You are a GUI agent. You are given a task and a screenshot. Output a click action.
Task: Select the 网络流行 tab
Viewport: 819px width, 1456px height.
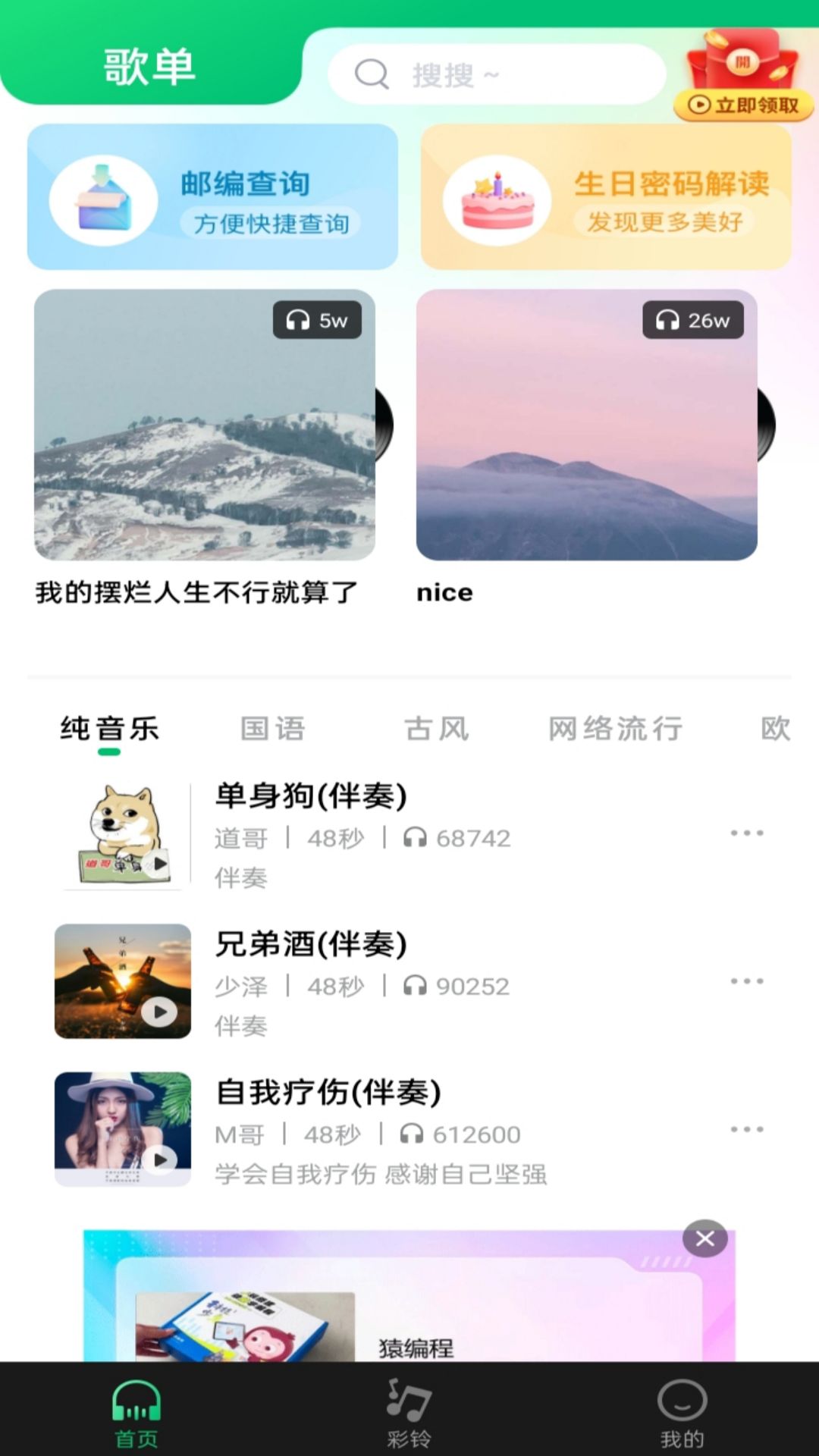click(x=615, y=729)
